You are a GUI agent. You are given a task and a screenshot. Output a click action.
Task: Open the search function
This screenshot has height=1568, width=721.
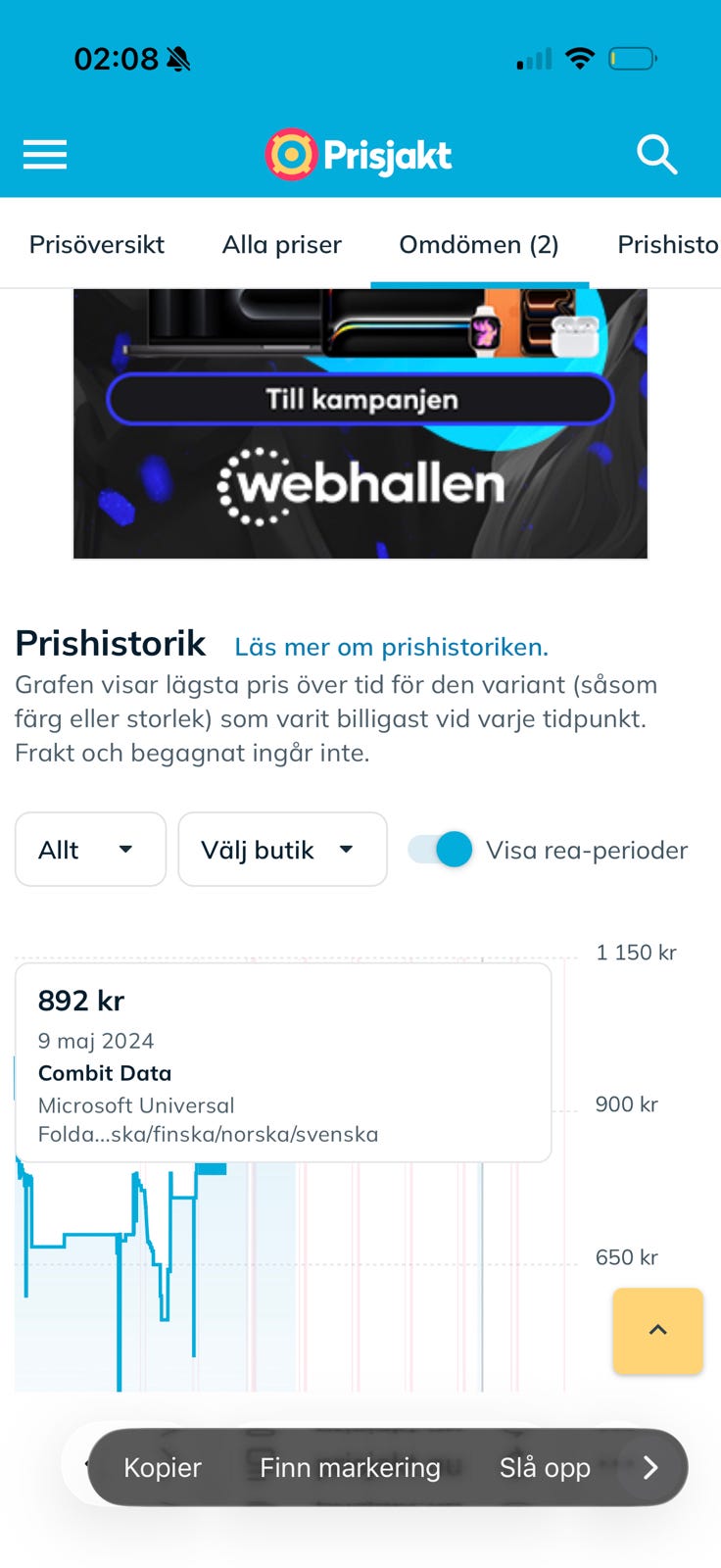coord(656,154)
